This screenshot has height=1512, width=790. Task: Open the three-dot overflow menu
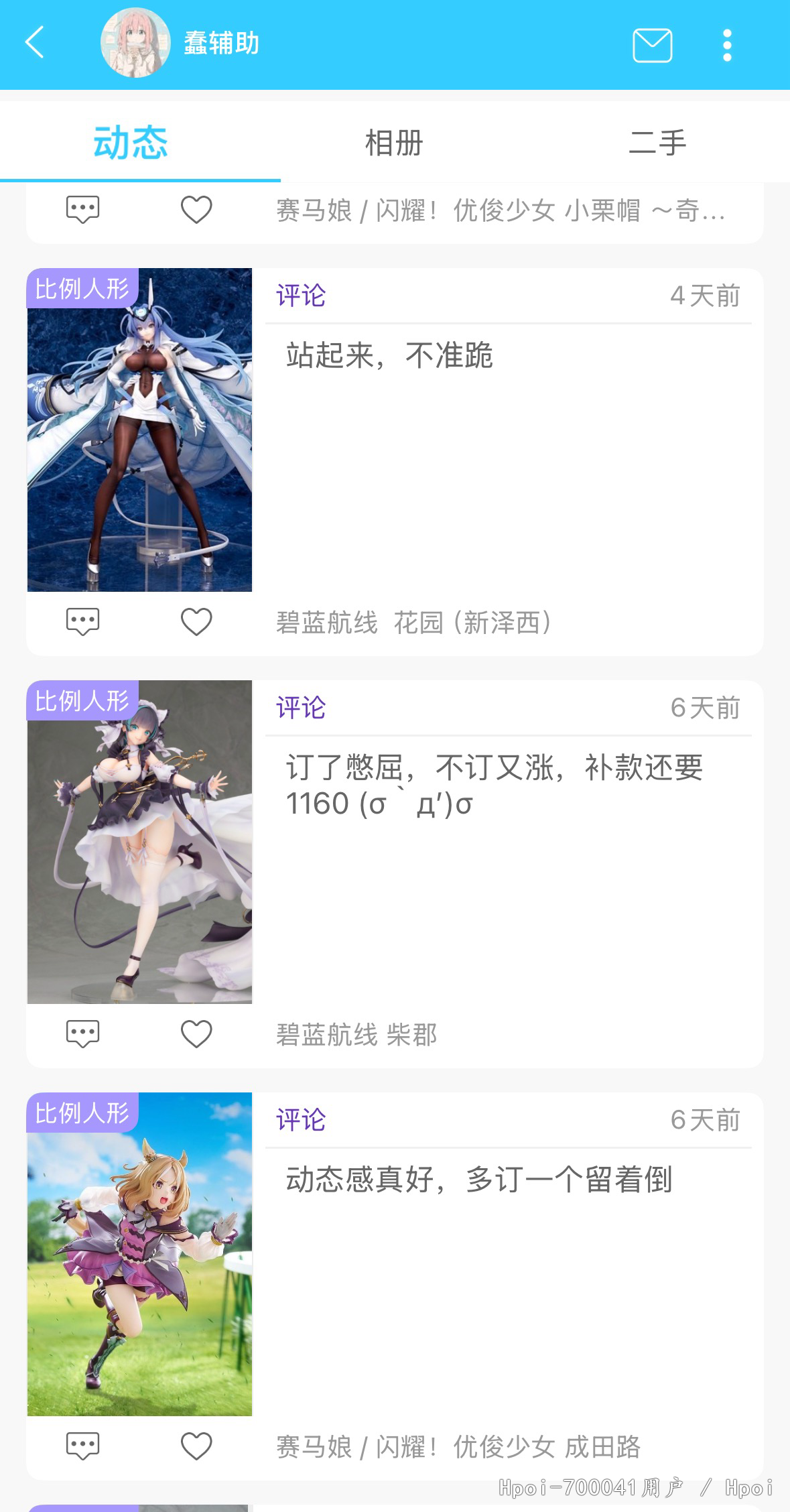(727, 46)
